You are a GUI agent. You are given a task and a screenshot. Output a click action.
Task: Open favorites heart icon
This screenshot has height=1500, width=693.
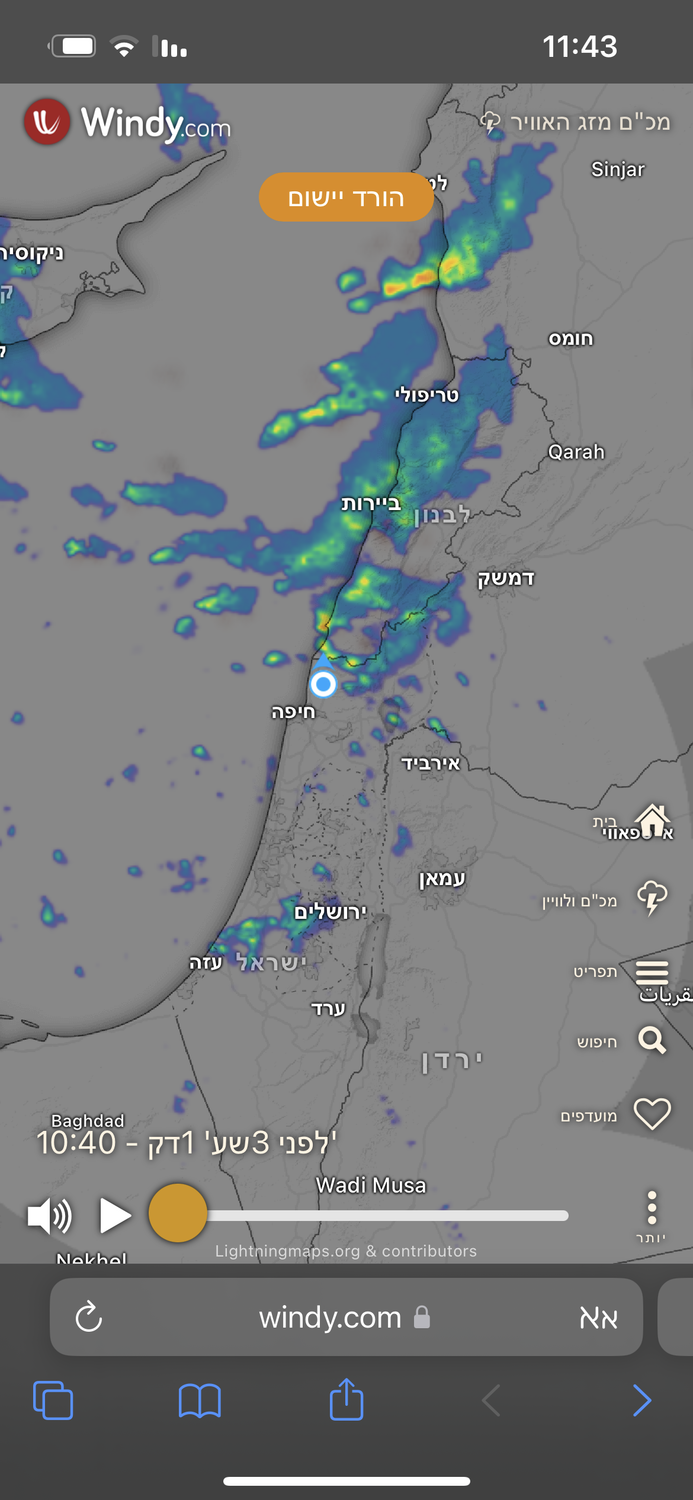pos(652,1114)
